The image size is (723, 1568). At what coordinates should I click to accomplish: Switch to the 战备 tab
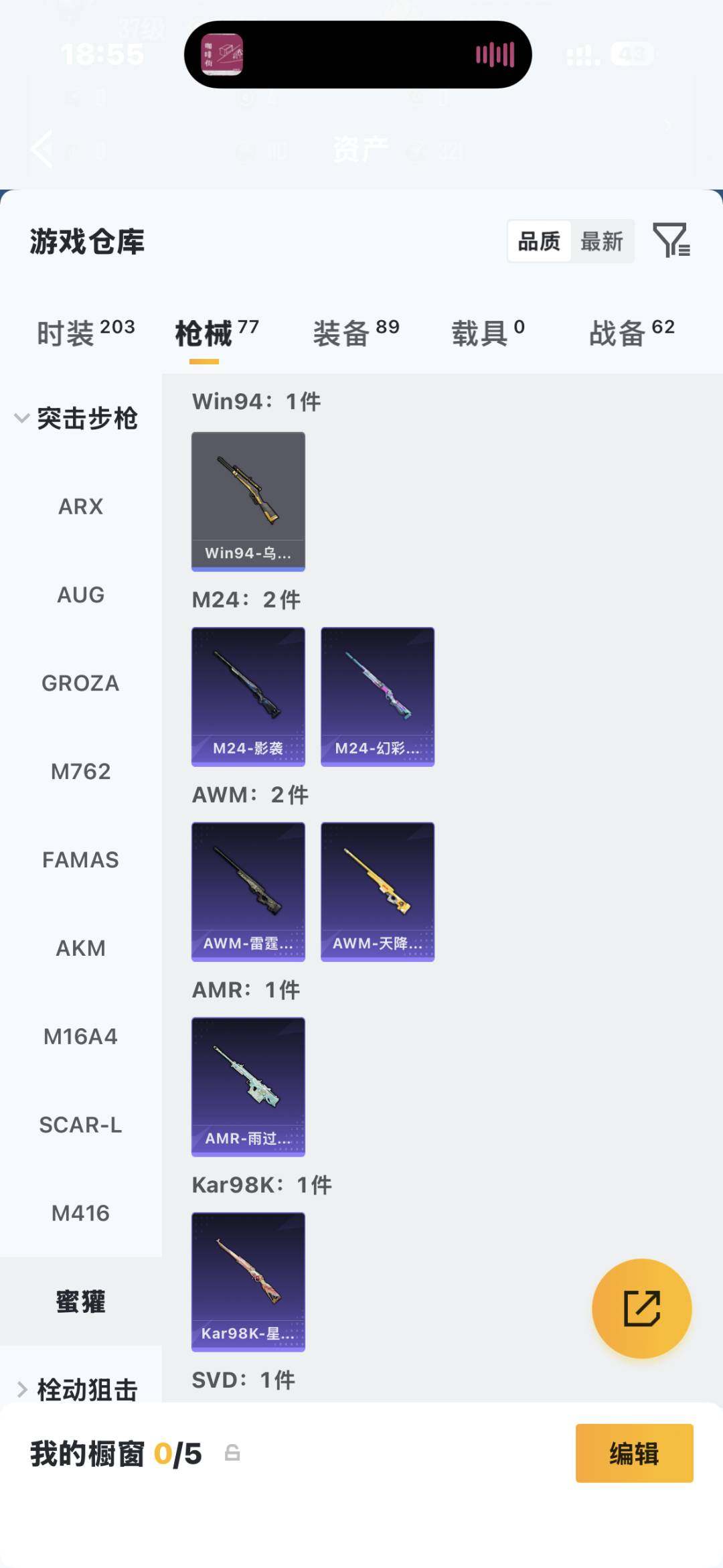pyautogui.click(x=631, y=332)
